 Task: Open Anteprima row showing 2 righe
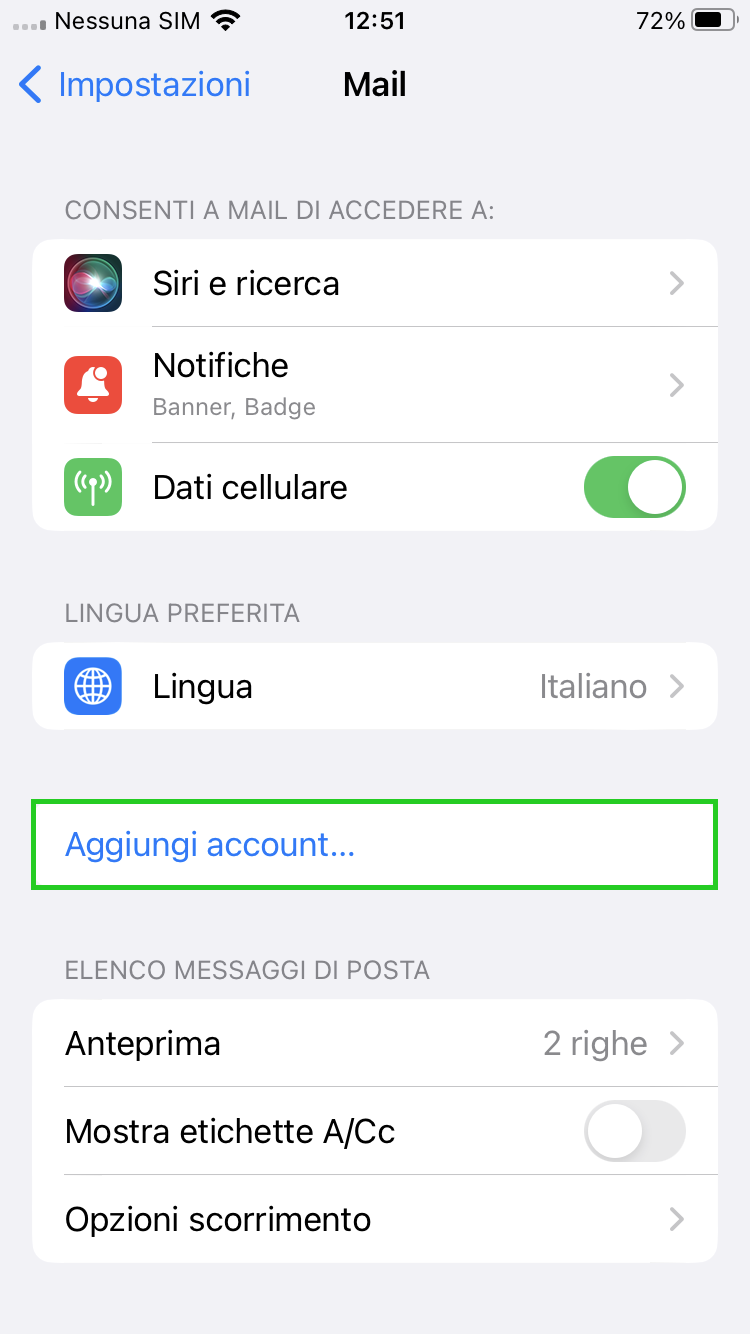click(375, 1043)
